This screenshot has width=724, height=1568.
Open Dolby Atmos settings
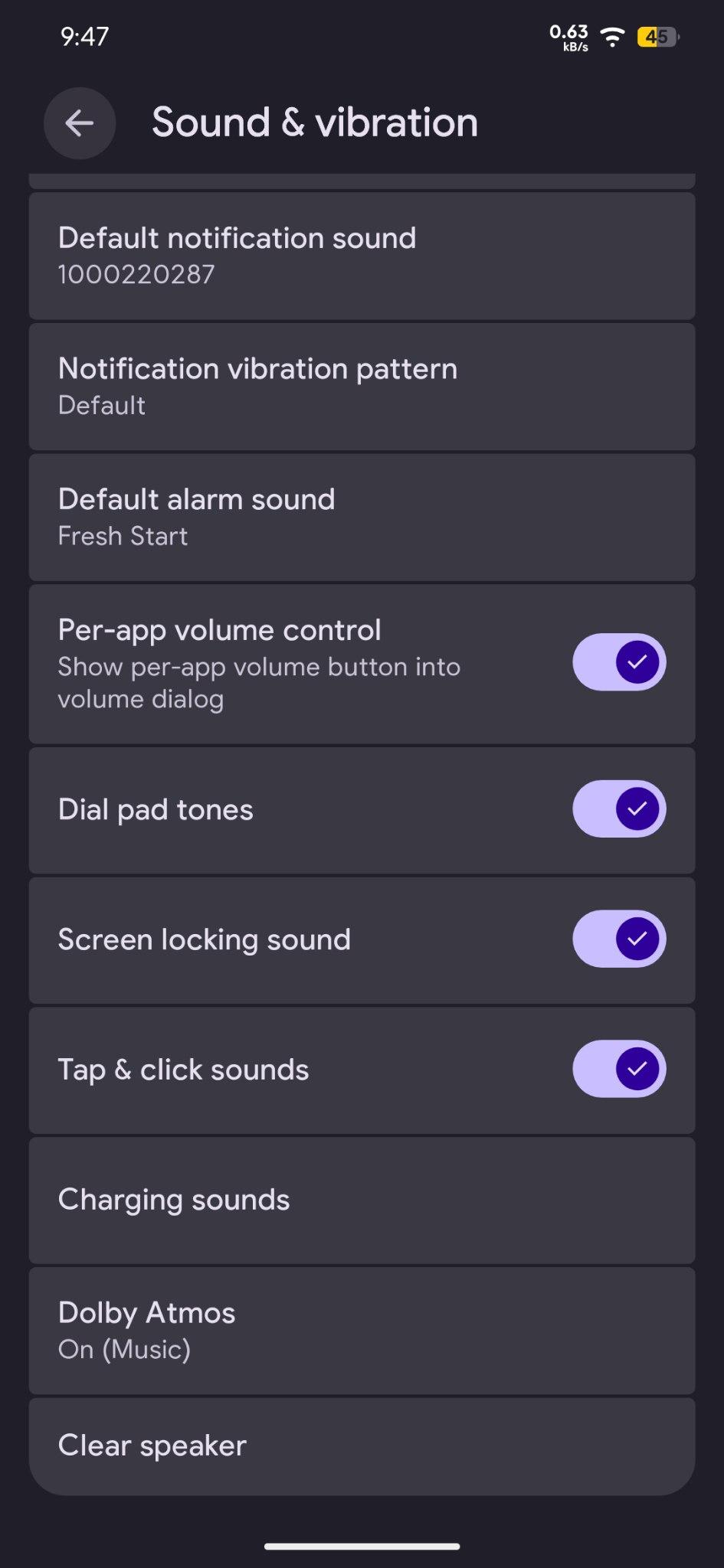[362, 1331]
